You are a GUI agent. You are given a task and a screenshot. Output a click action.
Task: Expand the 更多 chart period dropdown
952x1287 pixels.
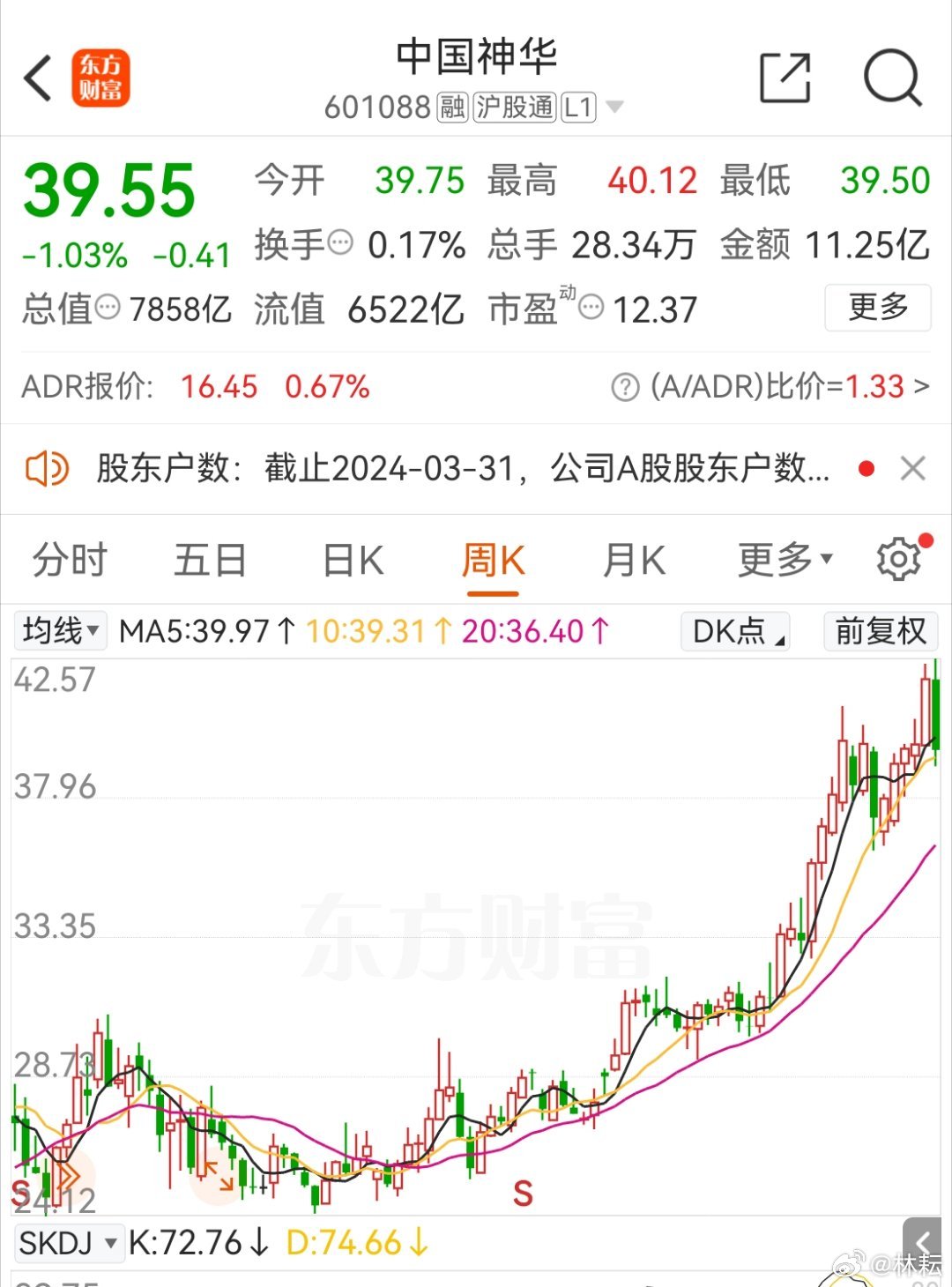pyautogui.click(x=785, y=559)
